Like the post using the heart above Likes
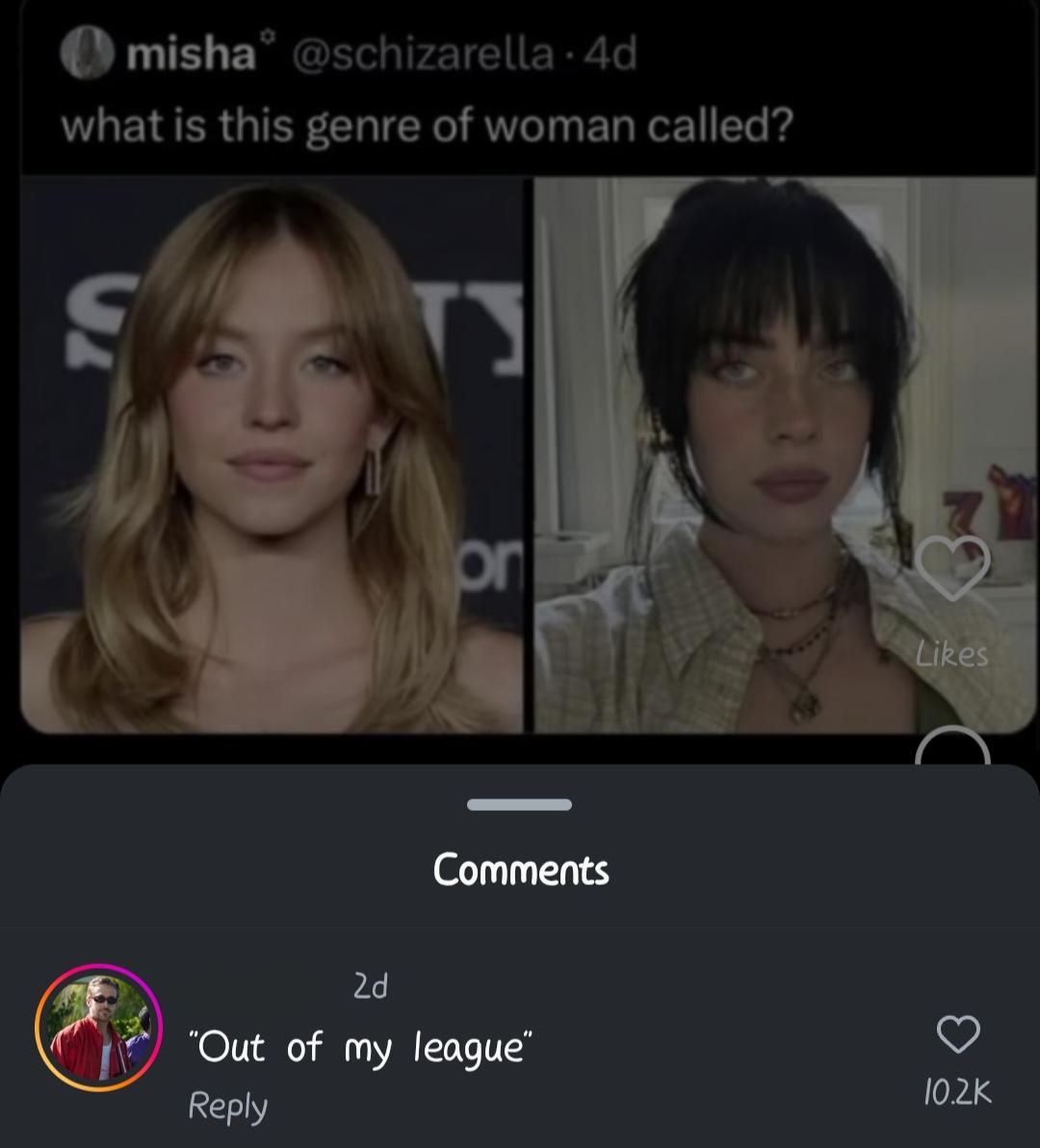This screenshot has width=1040, height=1148. [951, 569]
